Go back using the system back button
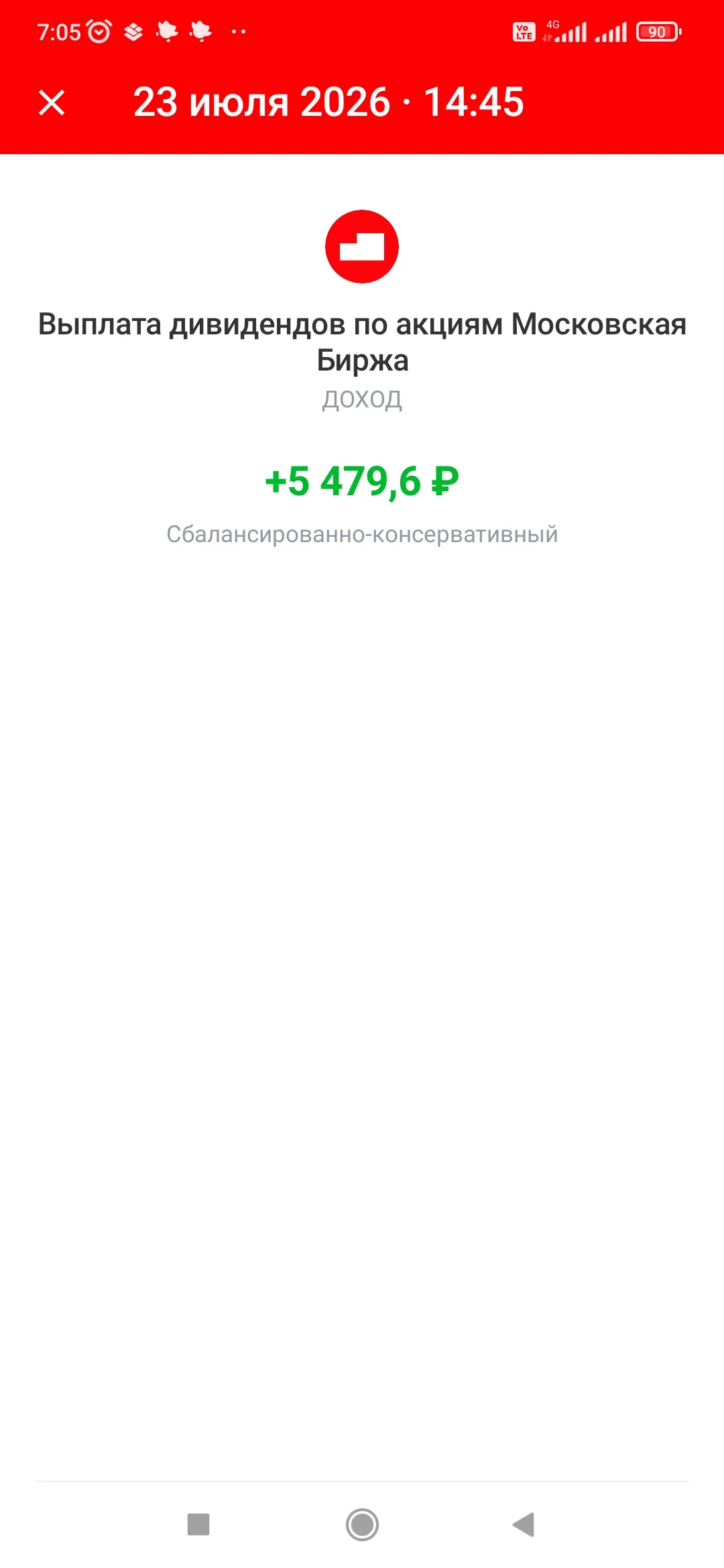Image resolution: width=724 pixels, height=1568 pixels. pos(524,1524)
